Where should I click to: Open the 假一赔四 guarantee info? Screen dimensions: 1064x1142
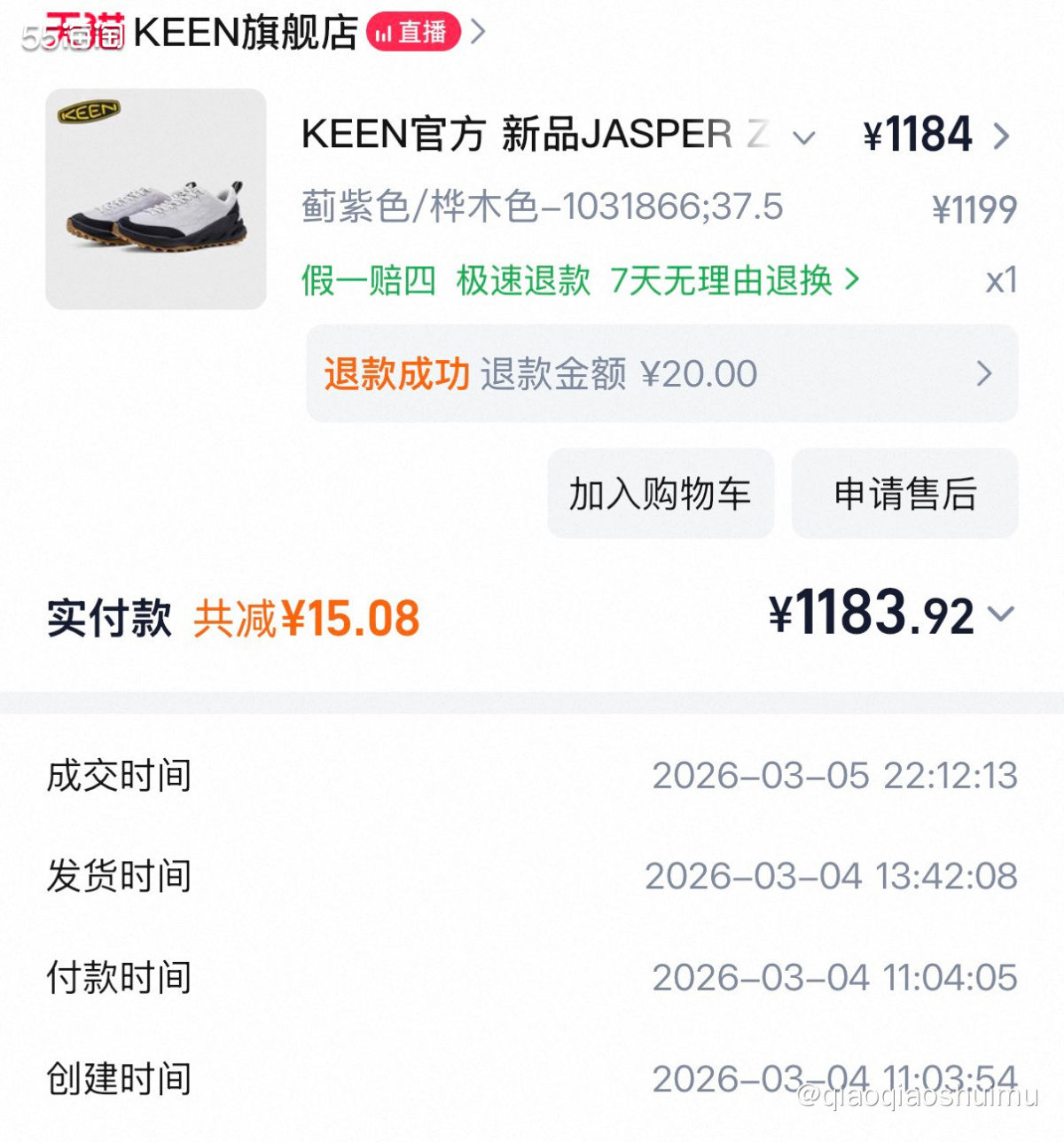pyautogui.click(x=364, y=278)
